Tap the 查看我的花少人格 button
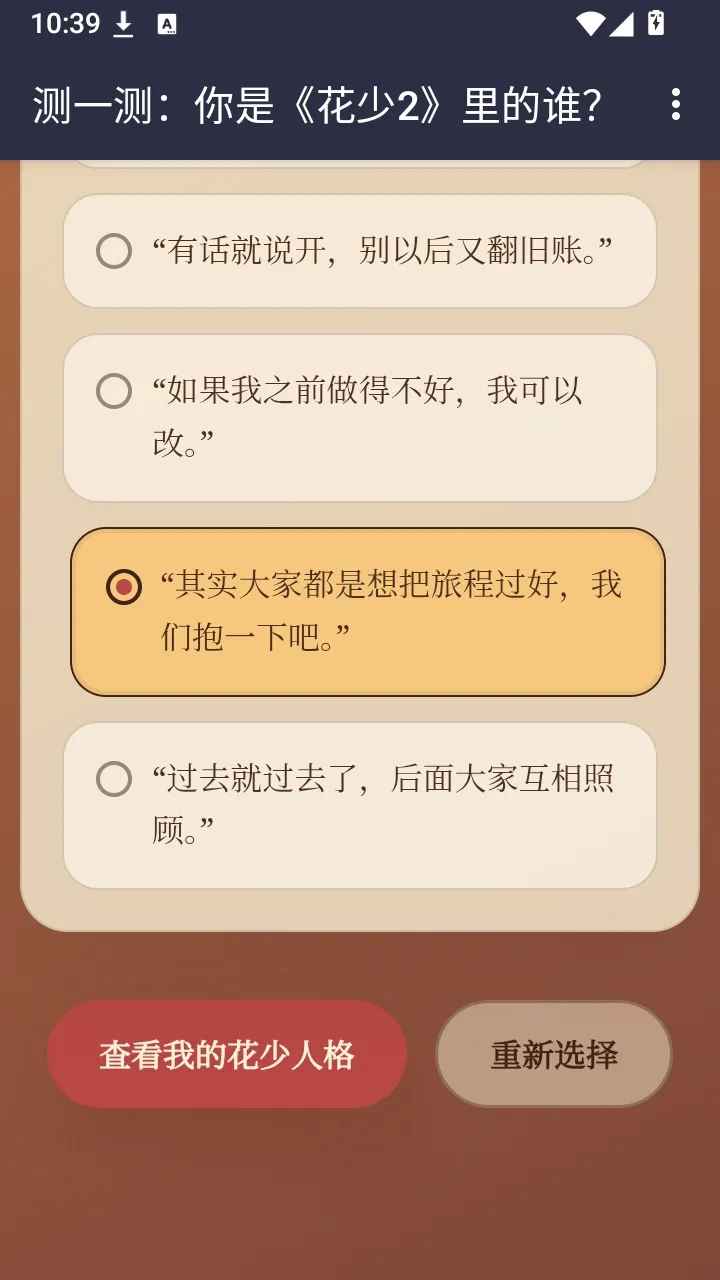Image resolution: width=720 pixels, height=1280 pixels. pyautogui.click(x=227, y=1055)
